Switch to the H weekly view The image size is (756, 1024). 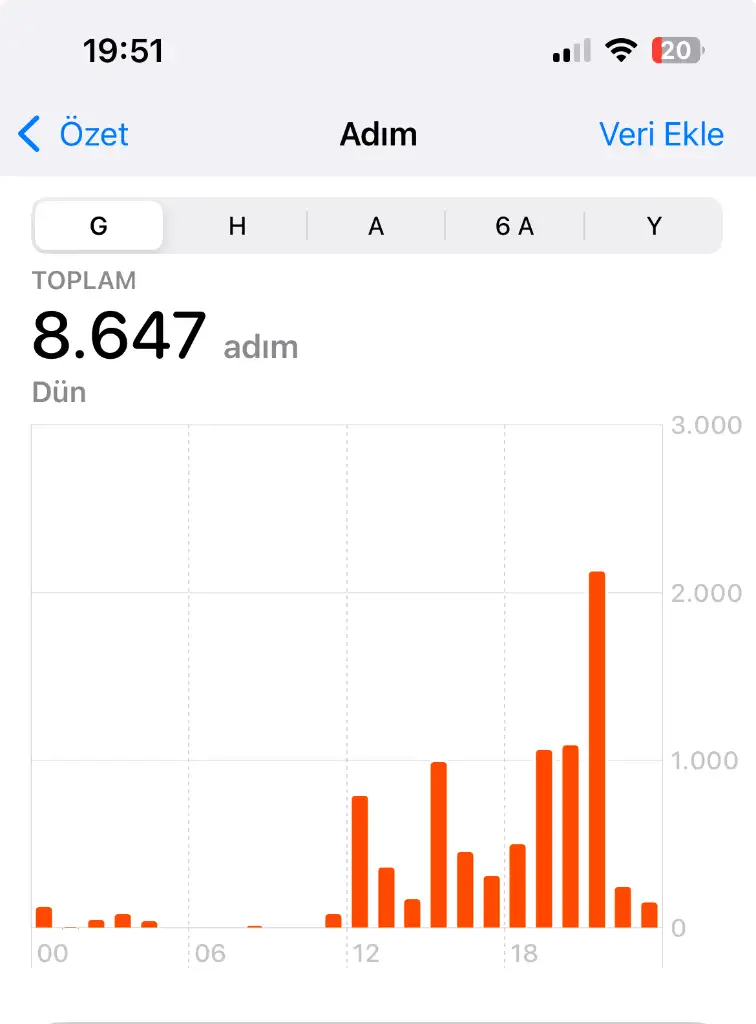[x=237, y=226]
